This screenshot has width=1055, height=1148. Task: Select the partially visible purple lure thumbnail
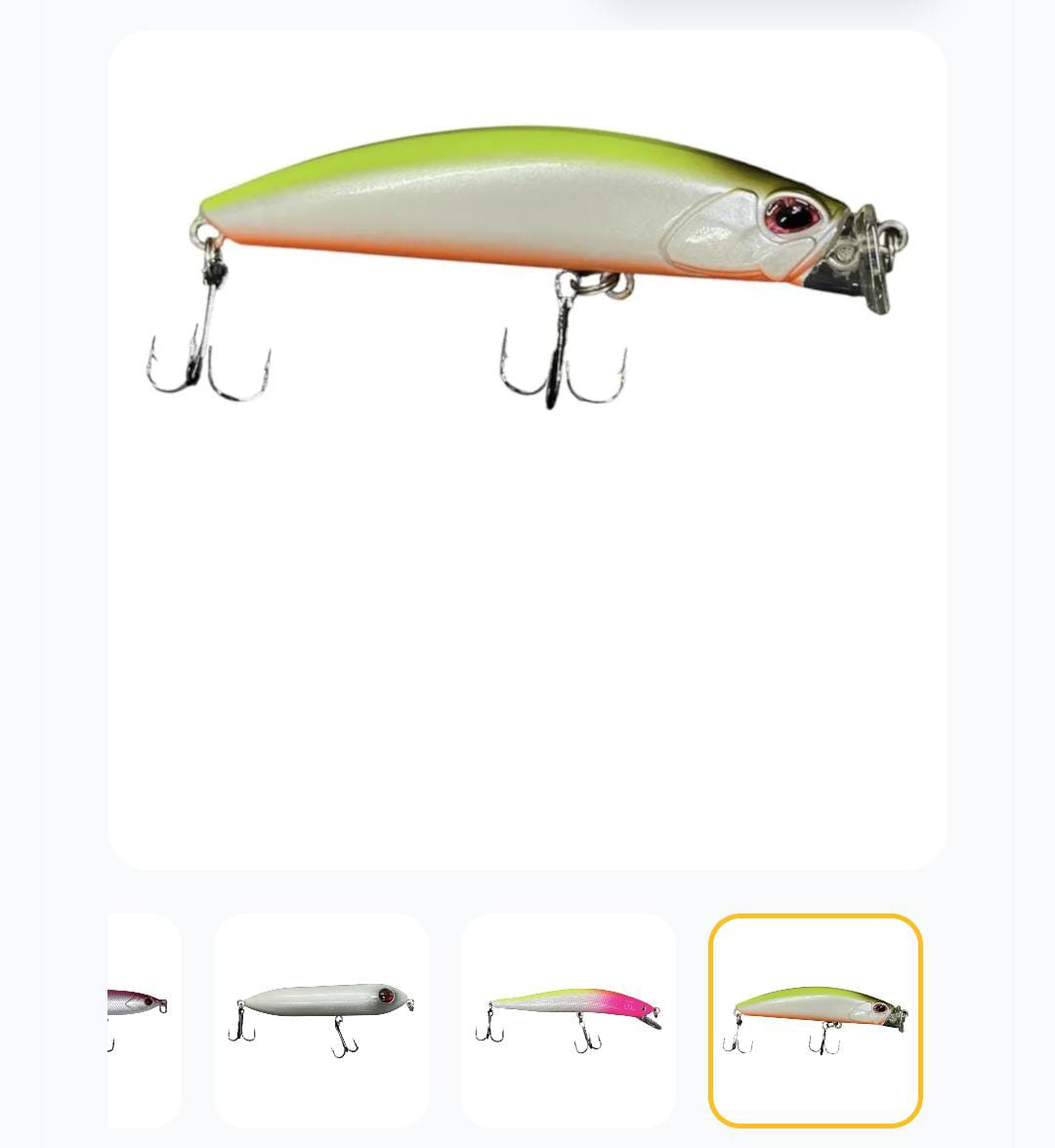[x=144, y=1020]
